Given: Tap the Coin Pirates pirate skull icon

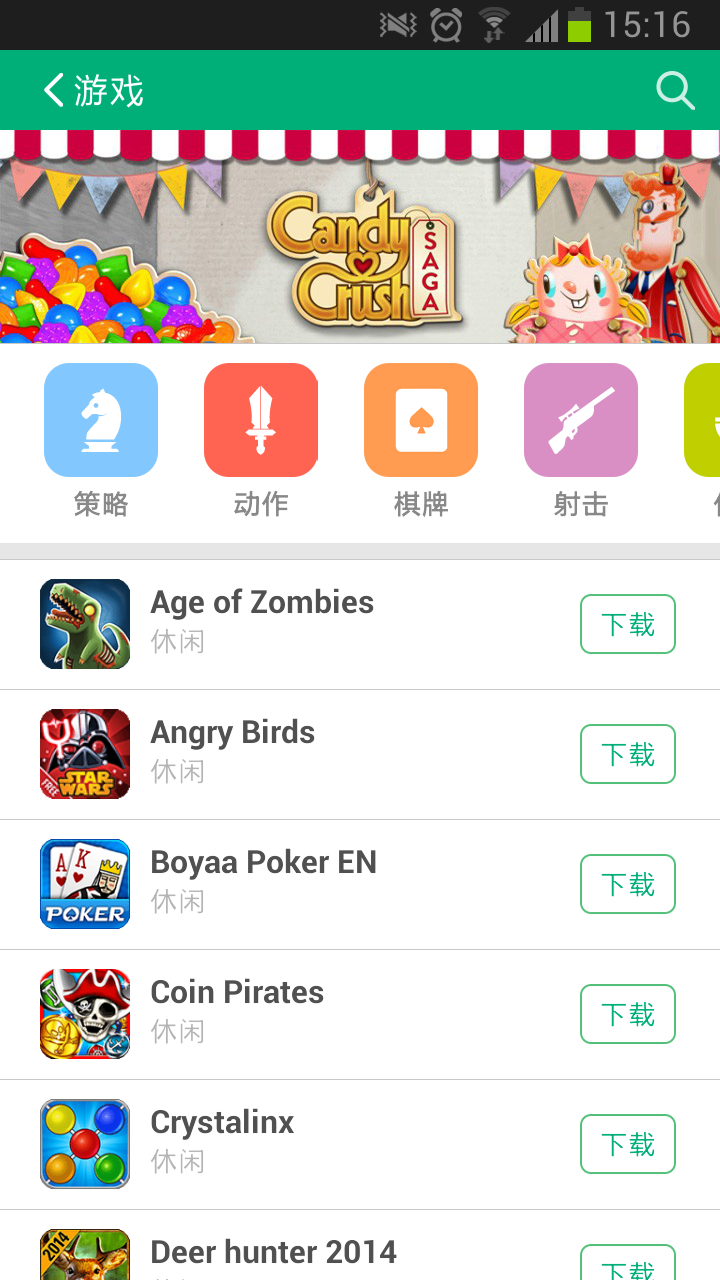Looking at the screenshot, I should click(x=85, y=1013).
